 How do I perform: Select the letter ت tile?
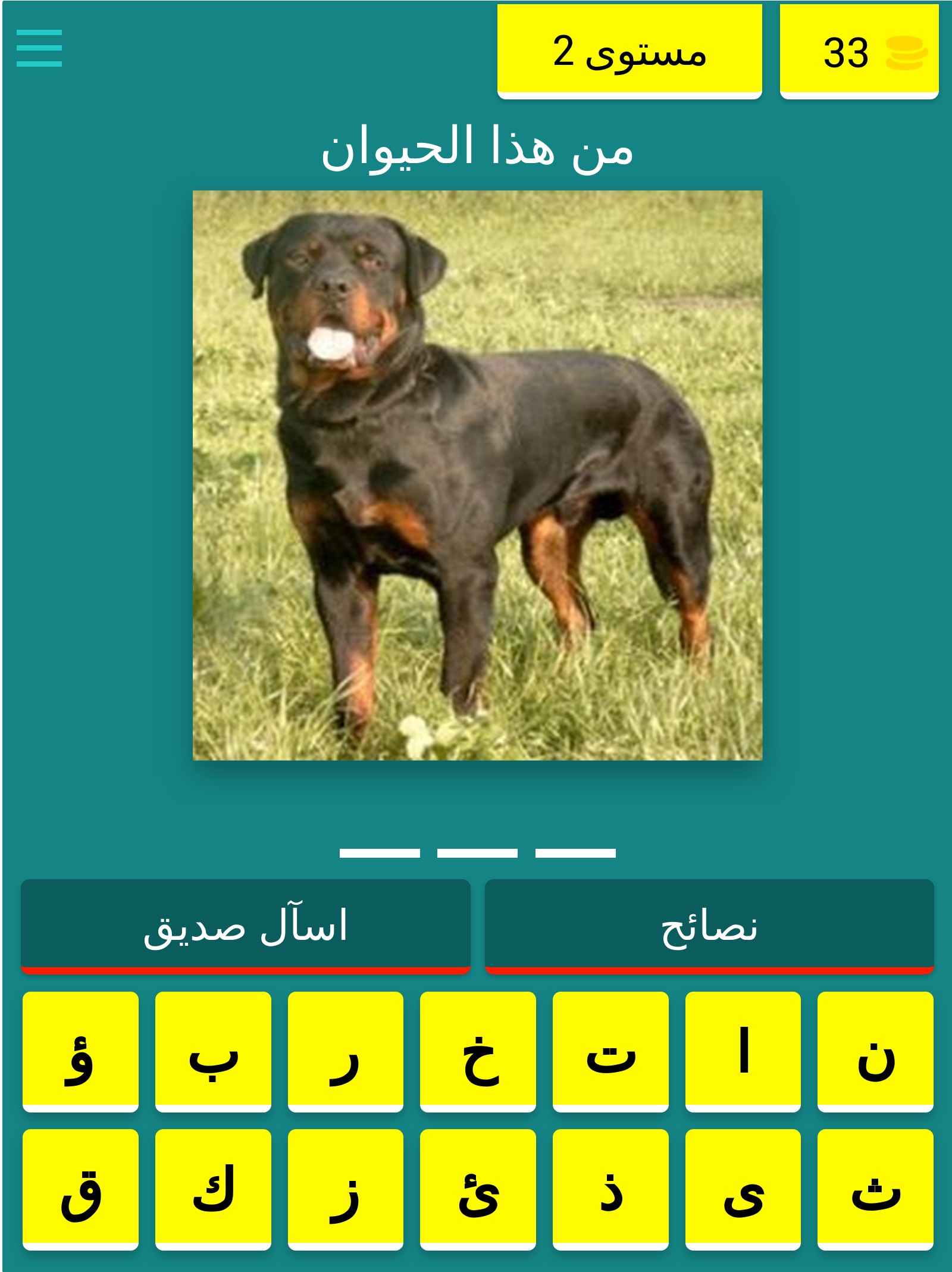pos(610,1051)
